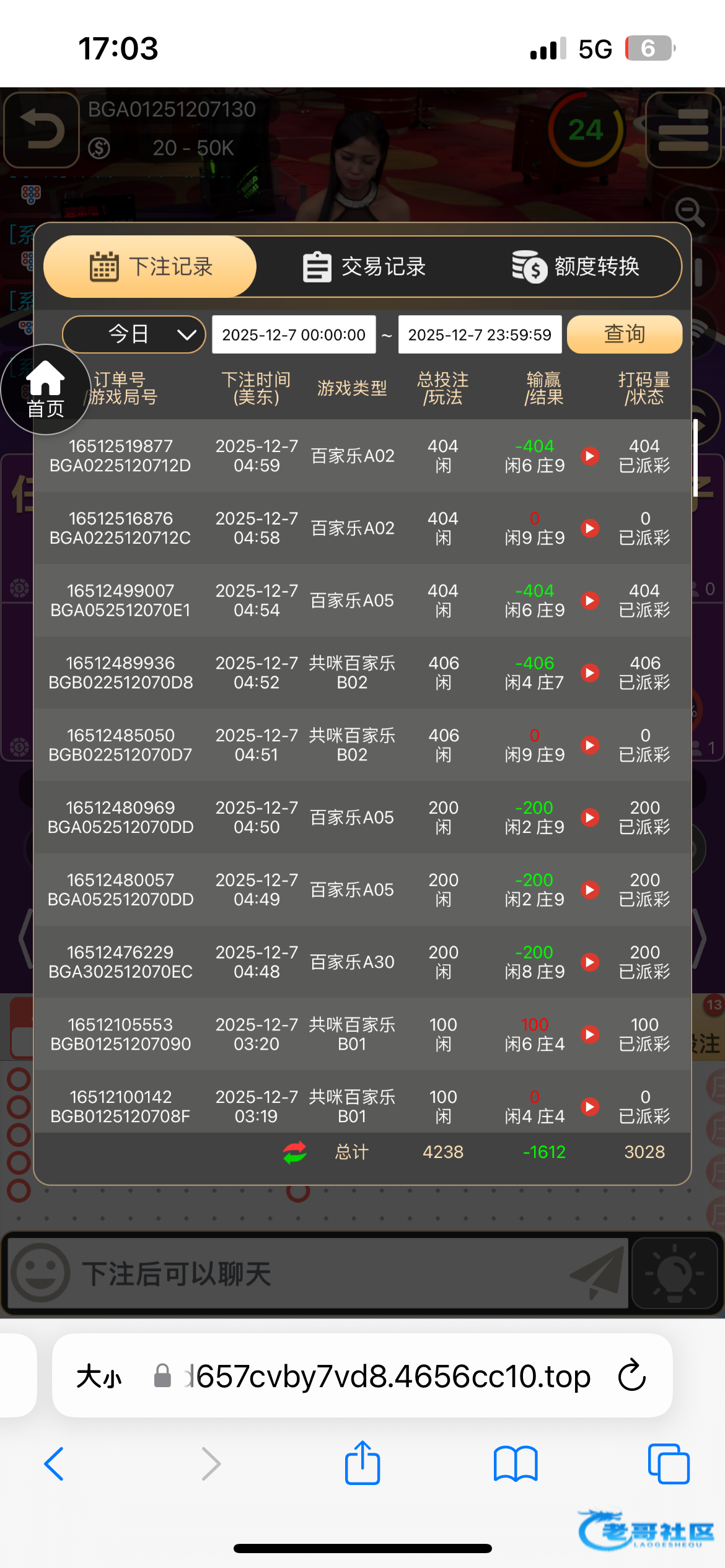Open the 大小 page settings menu

pyautogui.click(x=99, y=1377)
